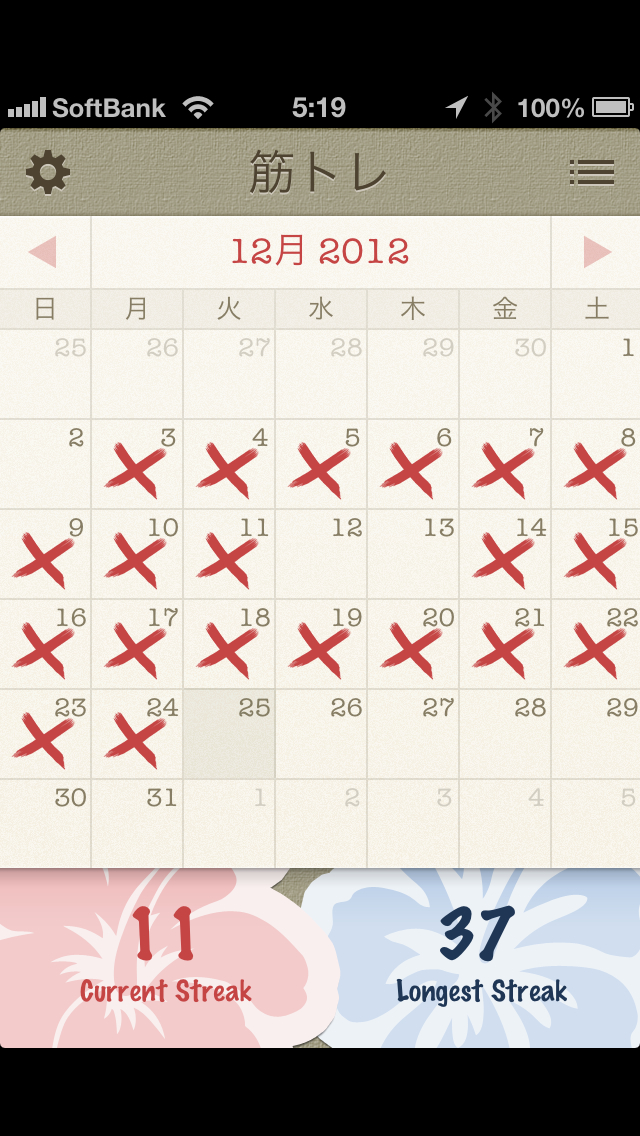Viewport: 640px width, 1136px height.
Task: Toggle the mark on December 24
Action: [x=137, y=735]
